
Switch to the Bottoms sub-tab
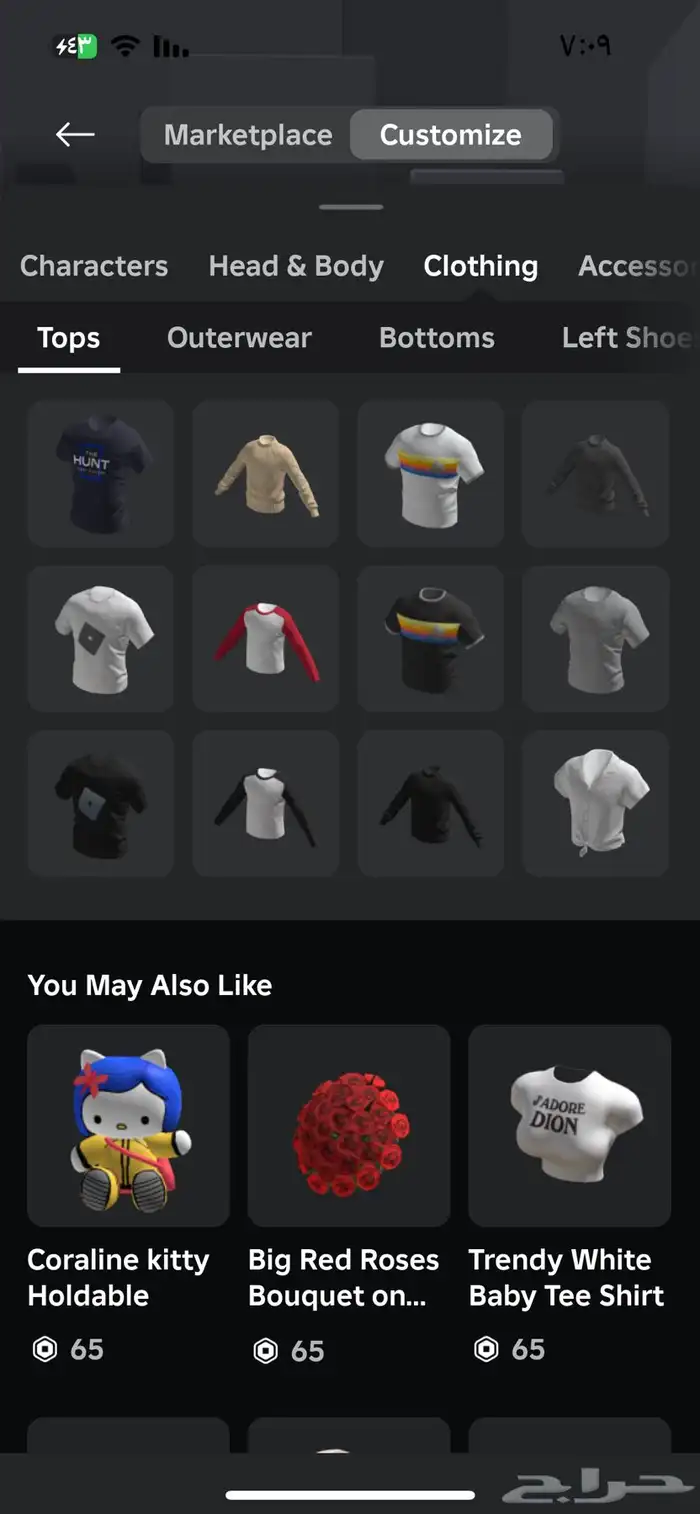pos(436,338)
